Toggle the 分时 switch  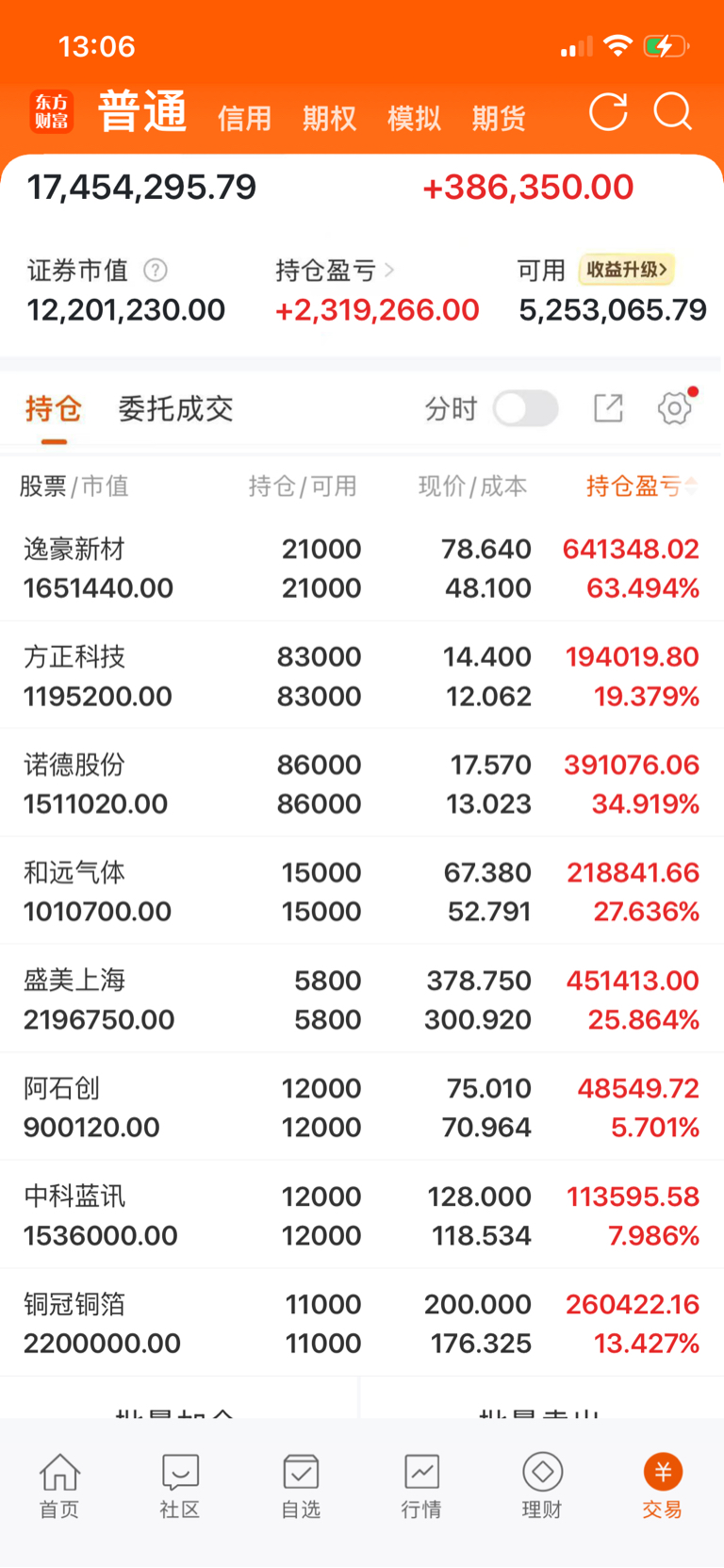526,409
